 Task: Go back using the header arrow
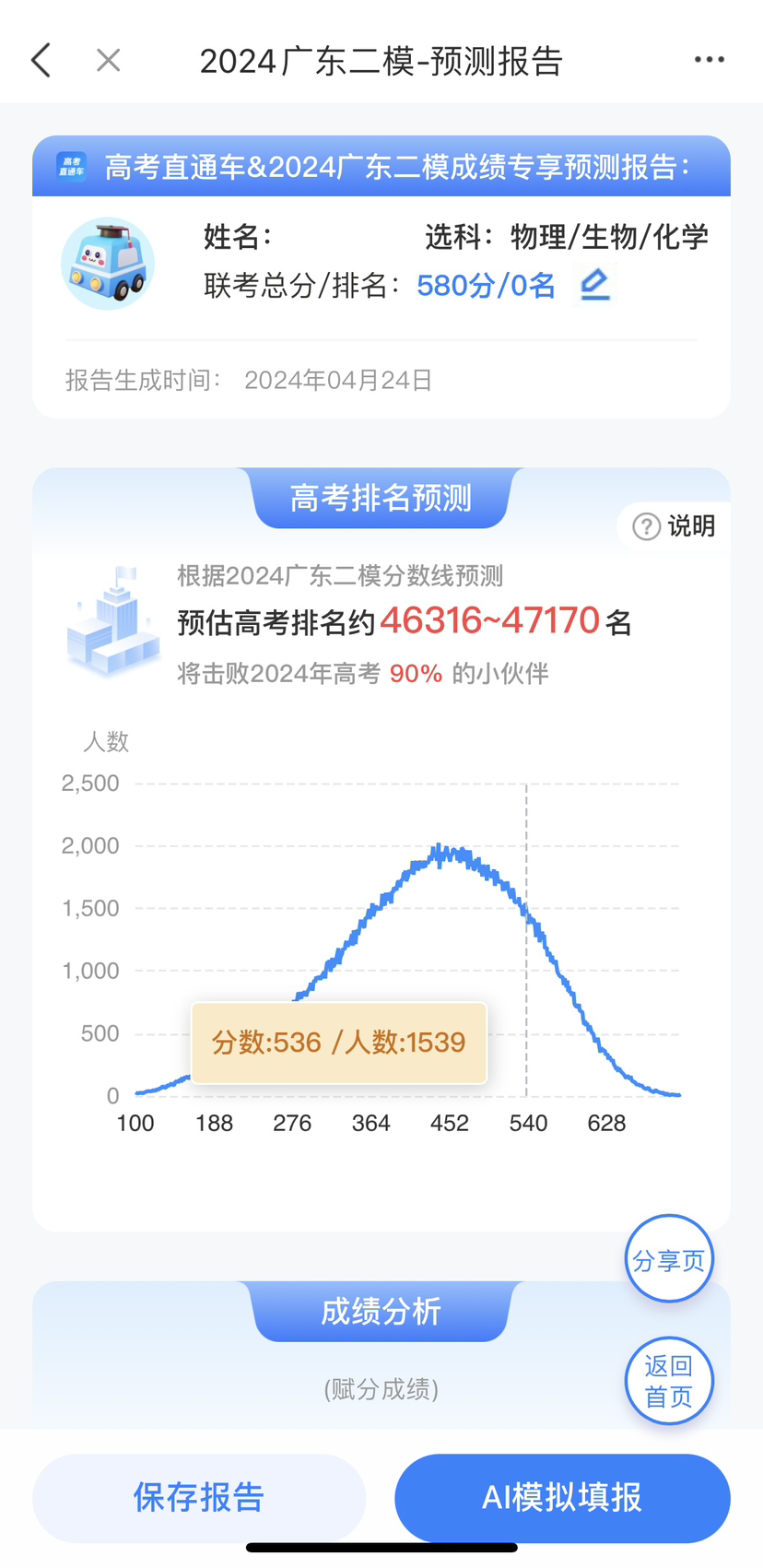coord(41,61)
